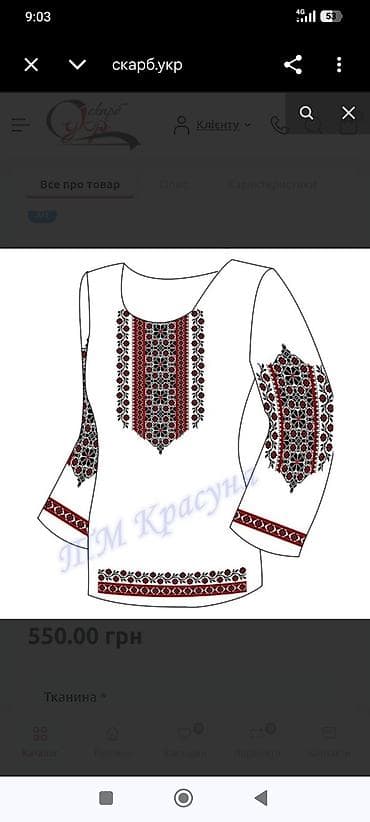Viewport: 370px width, 822px height.
Task: Close the image preview overlay
Action: [x=349, y=113]
